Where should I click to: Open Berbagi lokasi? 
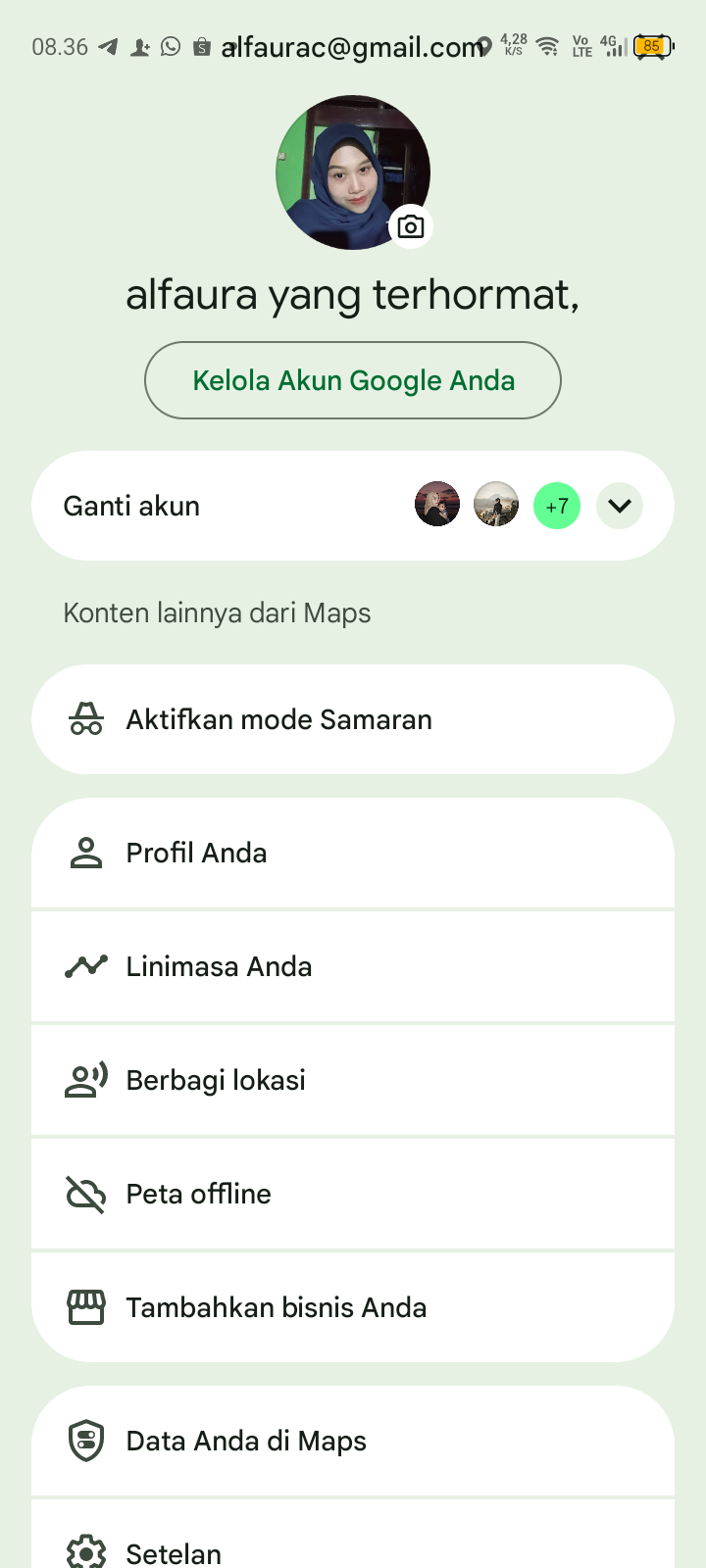point(353,1080)
